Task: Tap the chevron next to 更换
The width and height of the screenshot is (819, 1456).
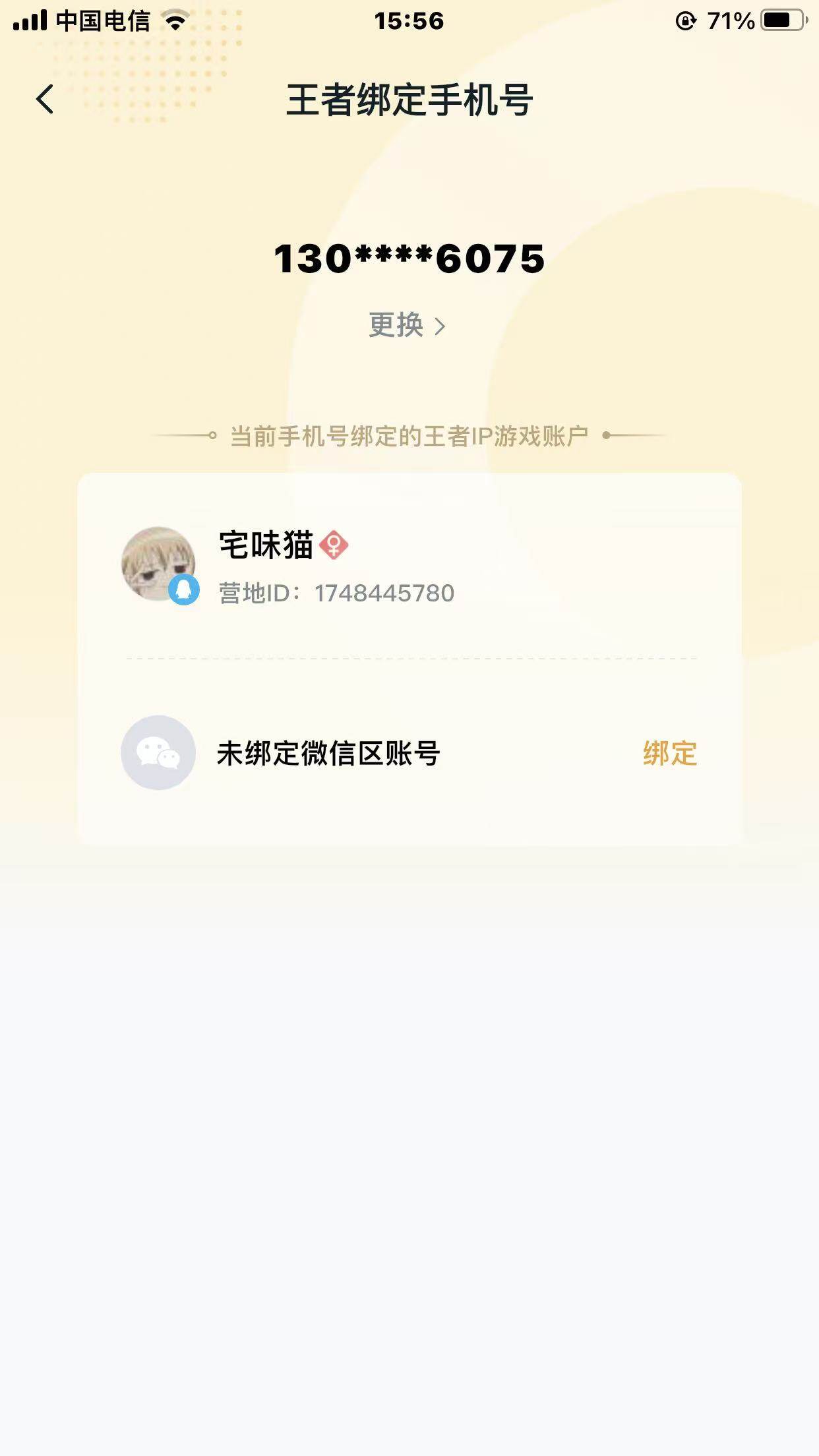Action: click(x=444, y=326)
